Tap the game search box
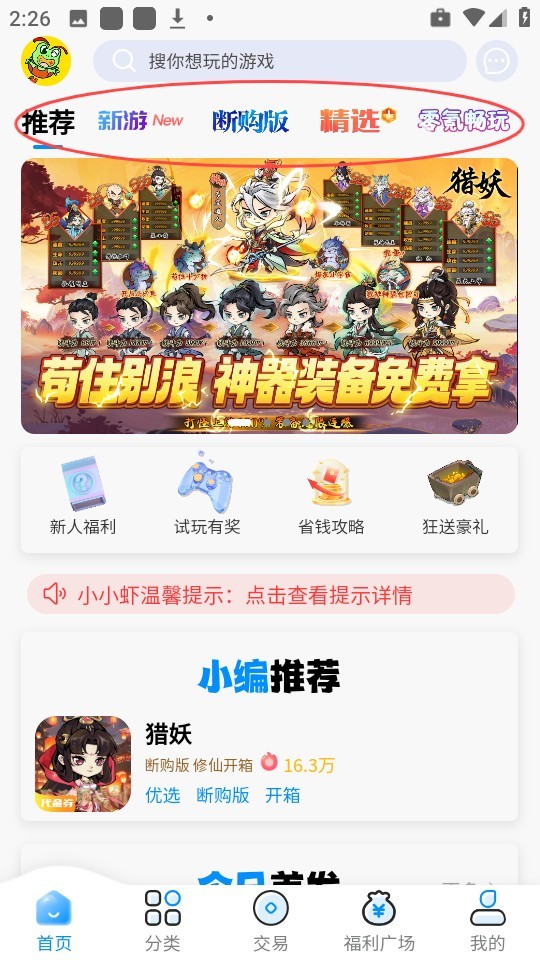The height and width of the screenshot is (960, 540). [280, 61]
